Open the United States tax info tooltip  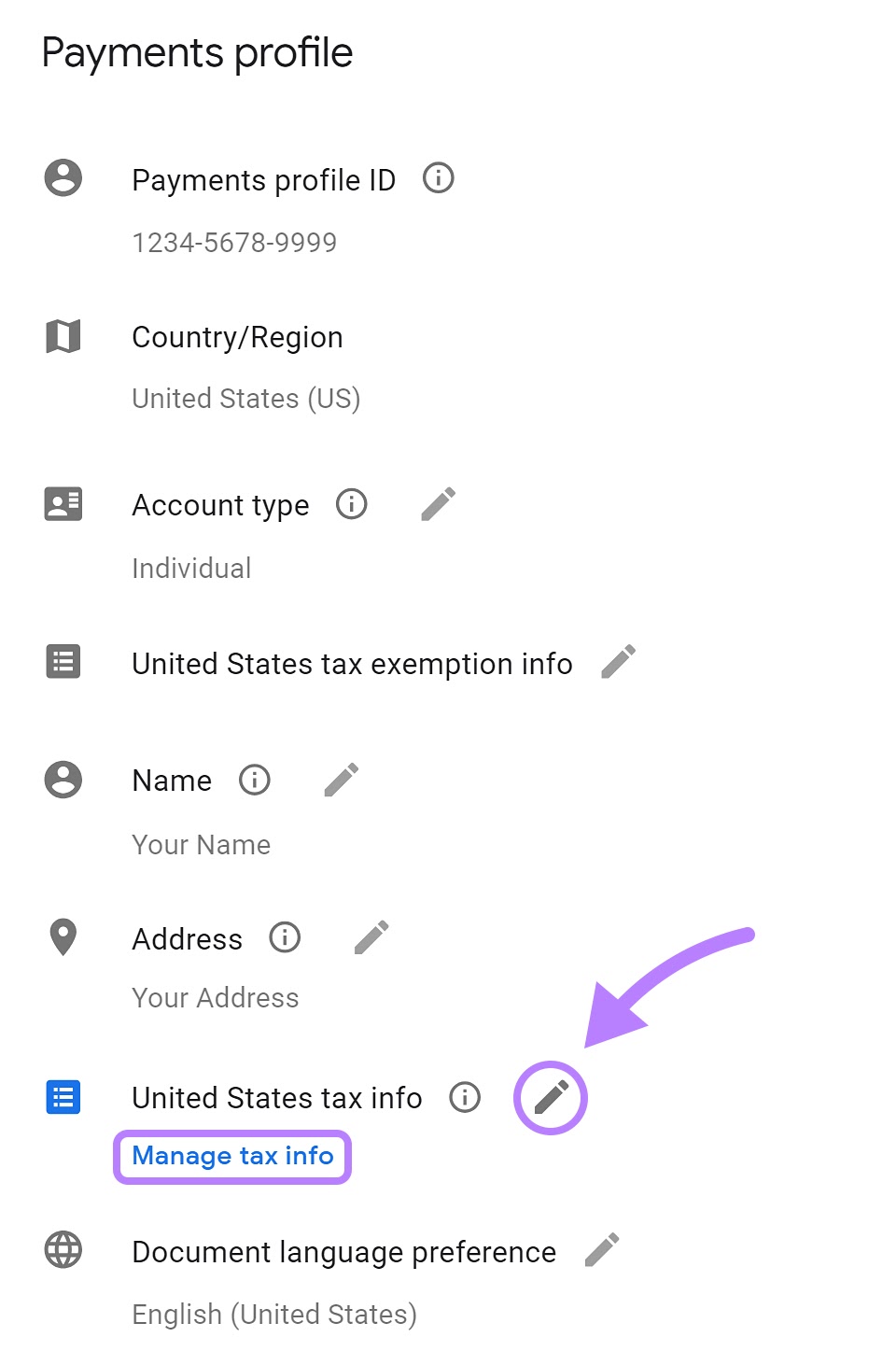tap(465, 1097)
